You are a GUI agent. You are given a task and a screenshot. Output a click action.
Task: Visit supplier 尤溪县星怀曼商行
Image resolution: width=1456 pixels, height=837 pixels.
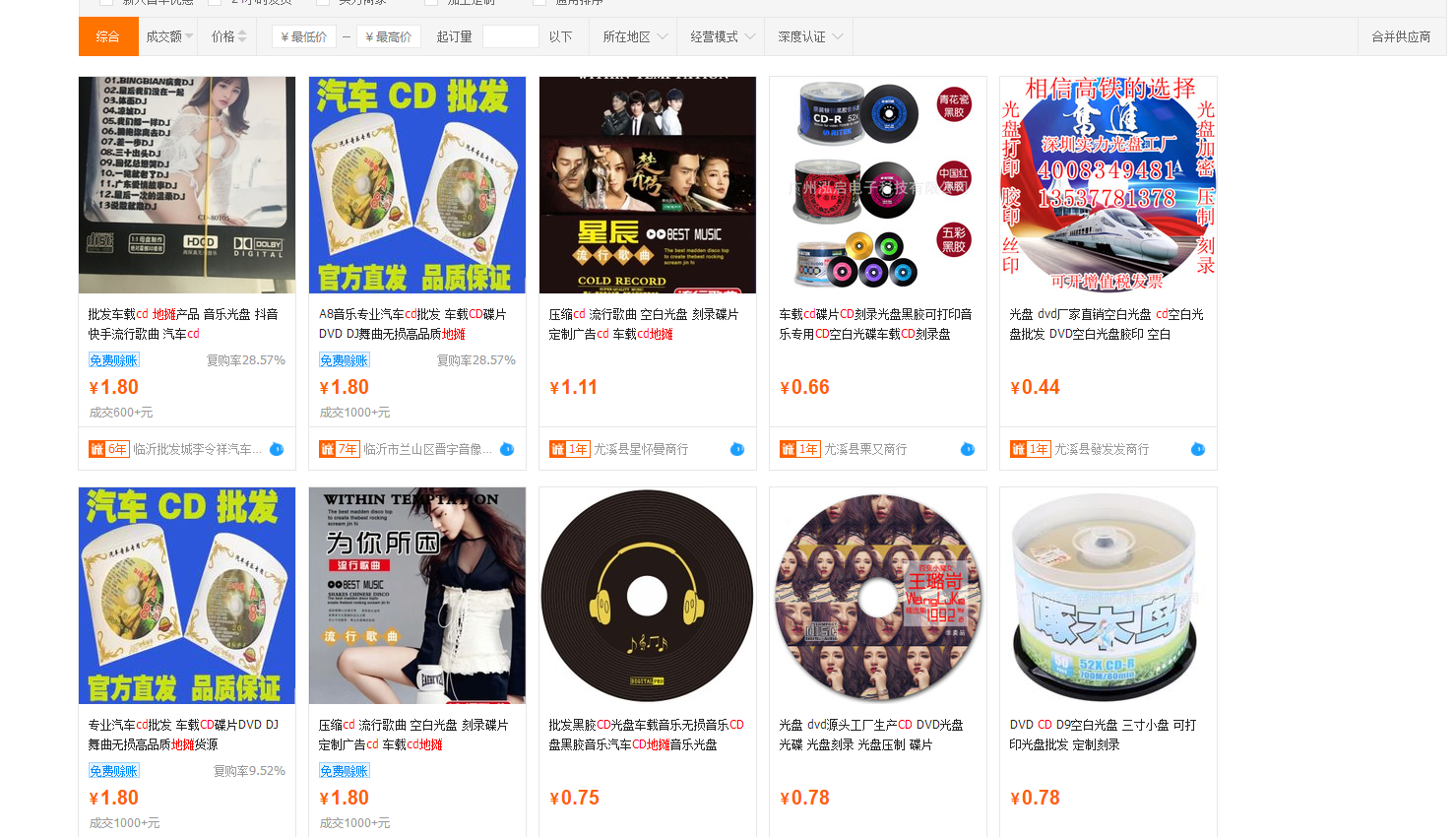click(x=641, y=449)
